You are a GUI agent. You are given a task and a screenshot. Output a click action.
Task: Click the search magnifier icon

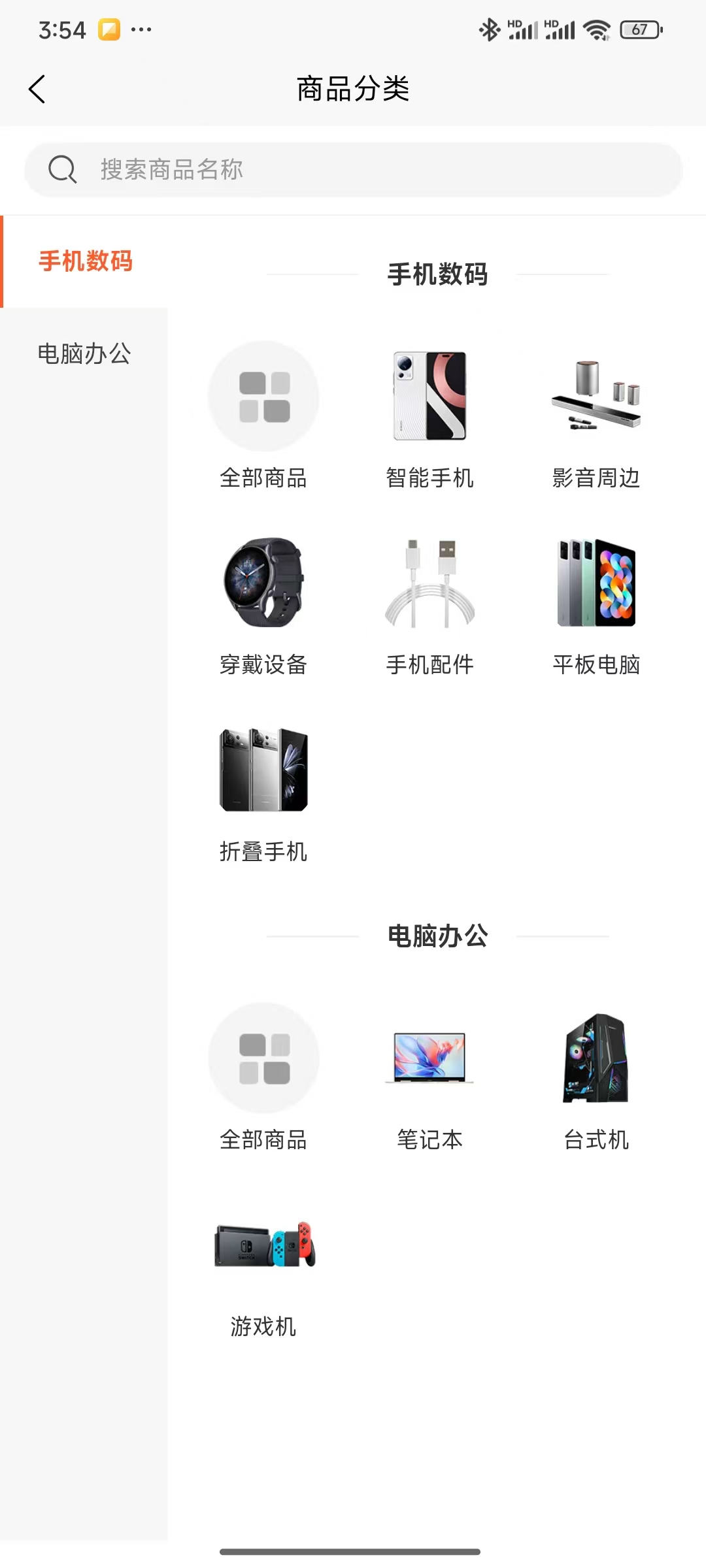(x=61, y=169)
